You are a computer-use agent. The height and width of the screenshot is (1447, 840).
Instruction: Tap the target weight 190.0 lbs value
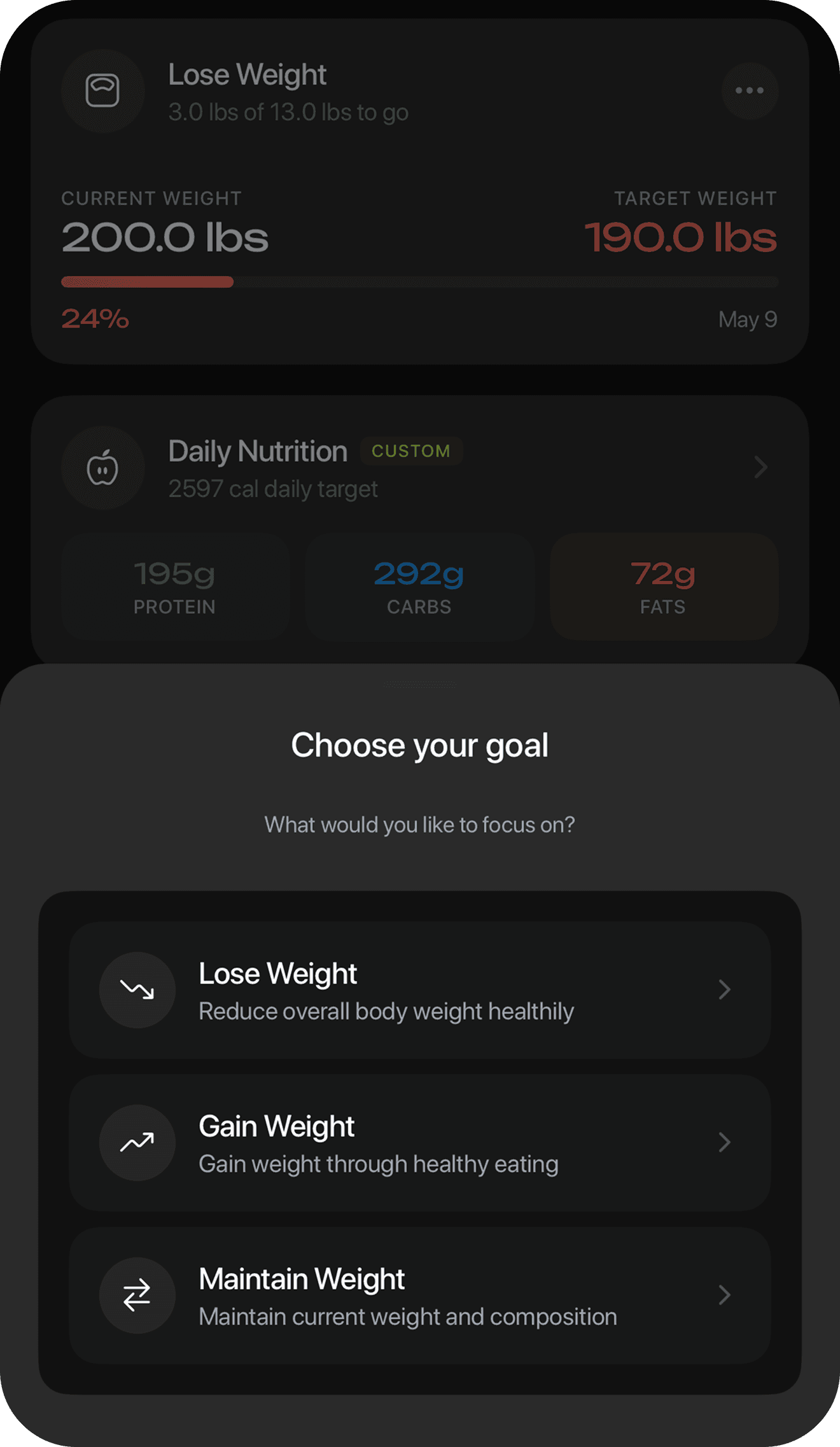(x=680, y=238)
